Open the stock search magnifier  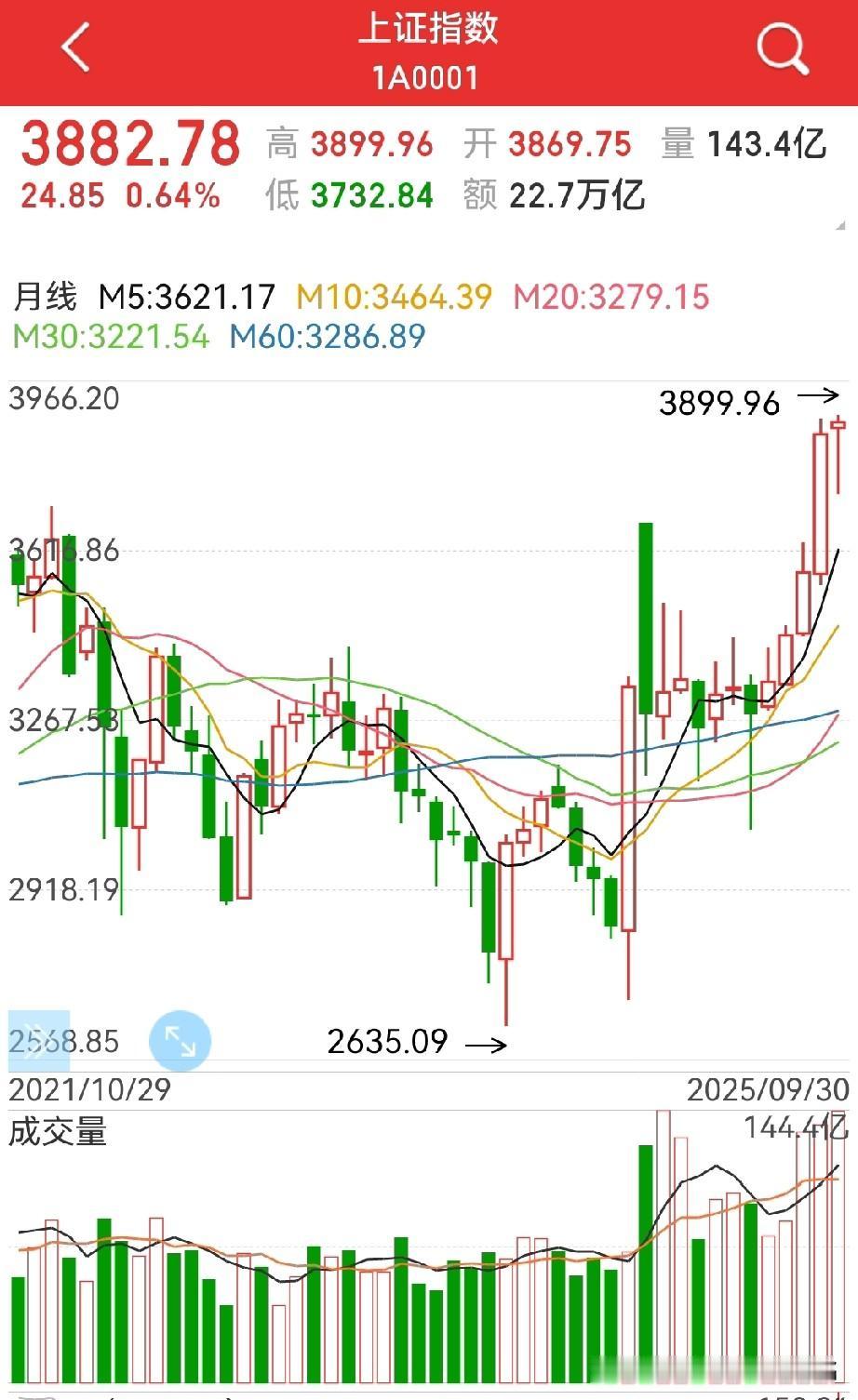781,48
